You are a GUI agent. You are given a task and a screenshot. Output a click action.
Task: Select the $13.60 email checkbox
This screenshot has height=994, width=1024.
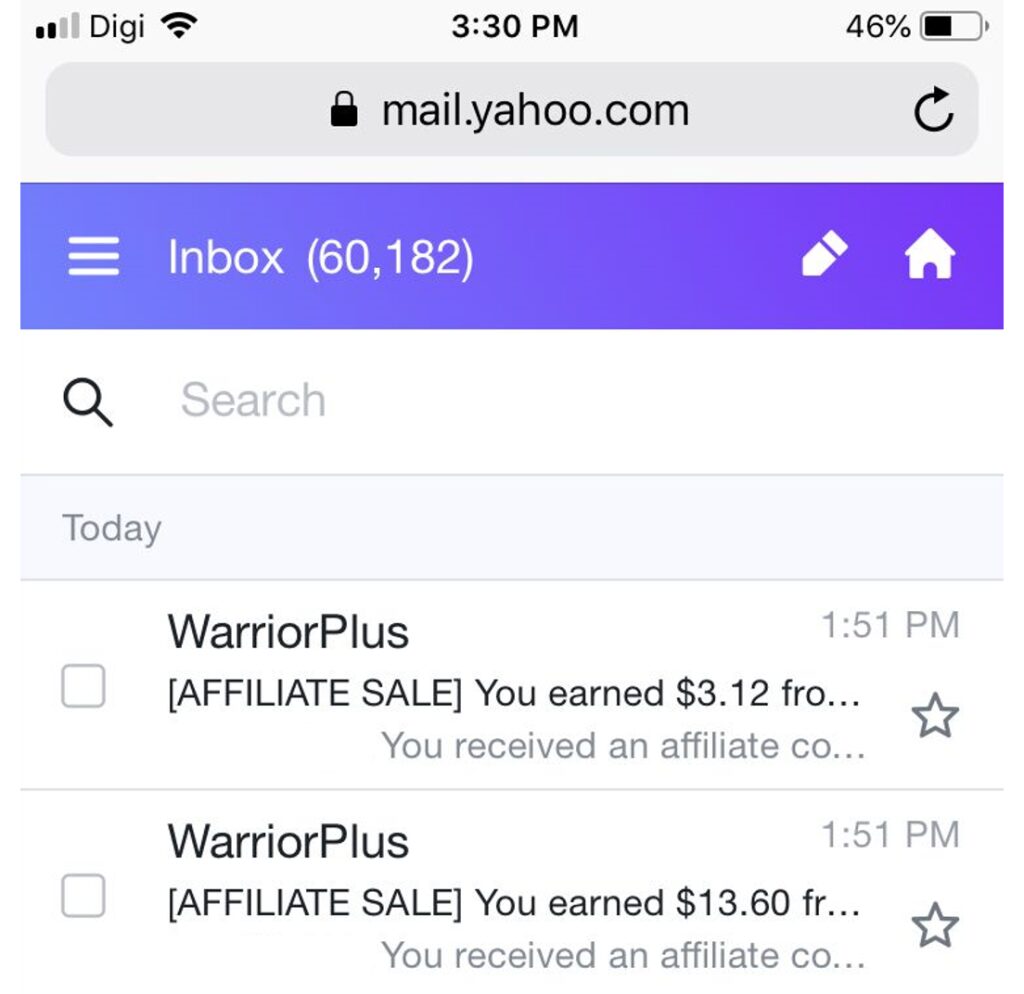click(x=83, y=896)
